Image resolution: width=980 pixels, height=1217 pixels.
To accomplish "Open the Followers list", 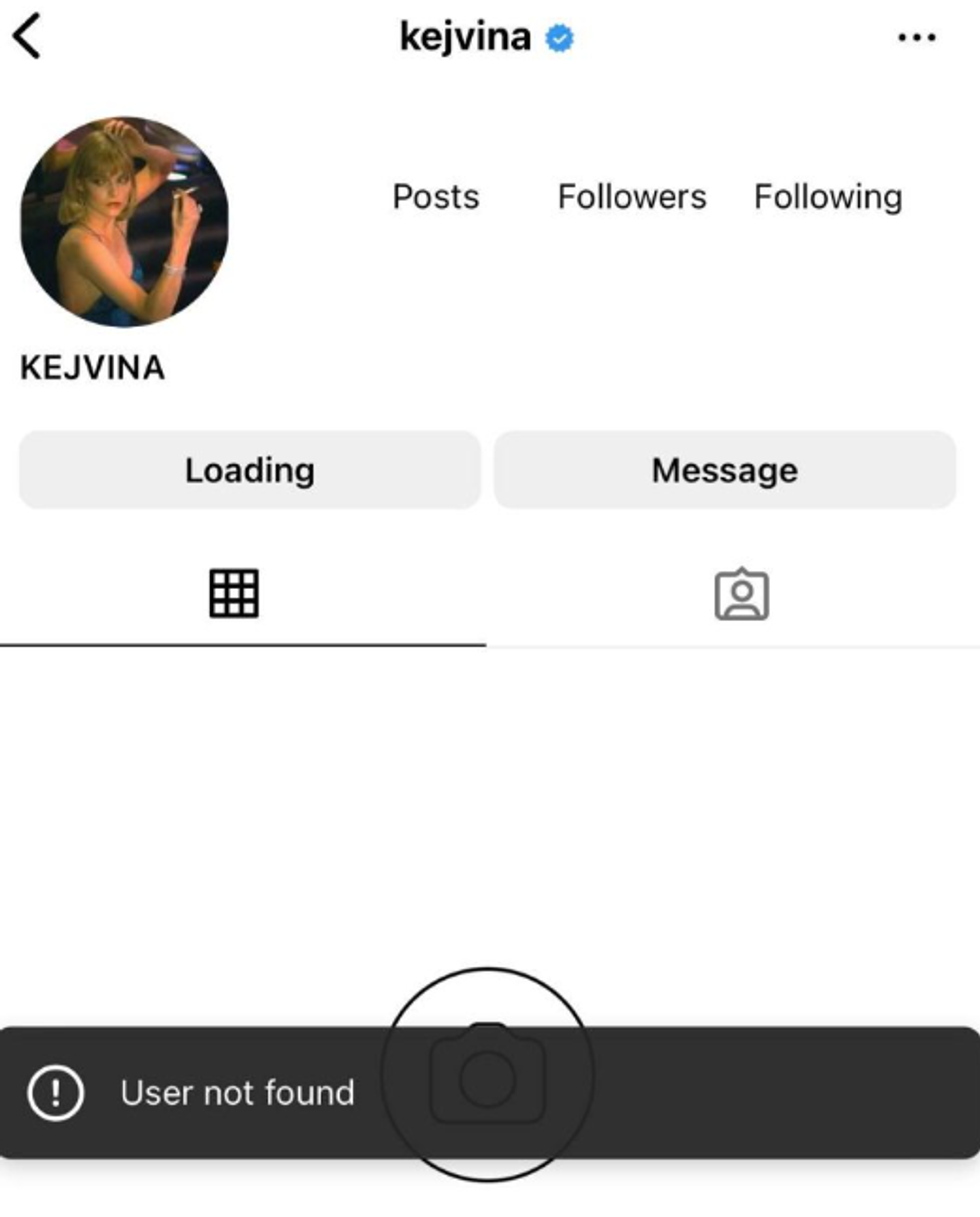I will tap(631, 197).
